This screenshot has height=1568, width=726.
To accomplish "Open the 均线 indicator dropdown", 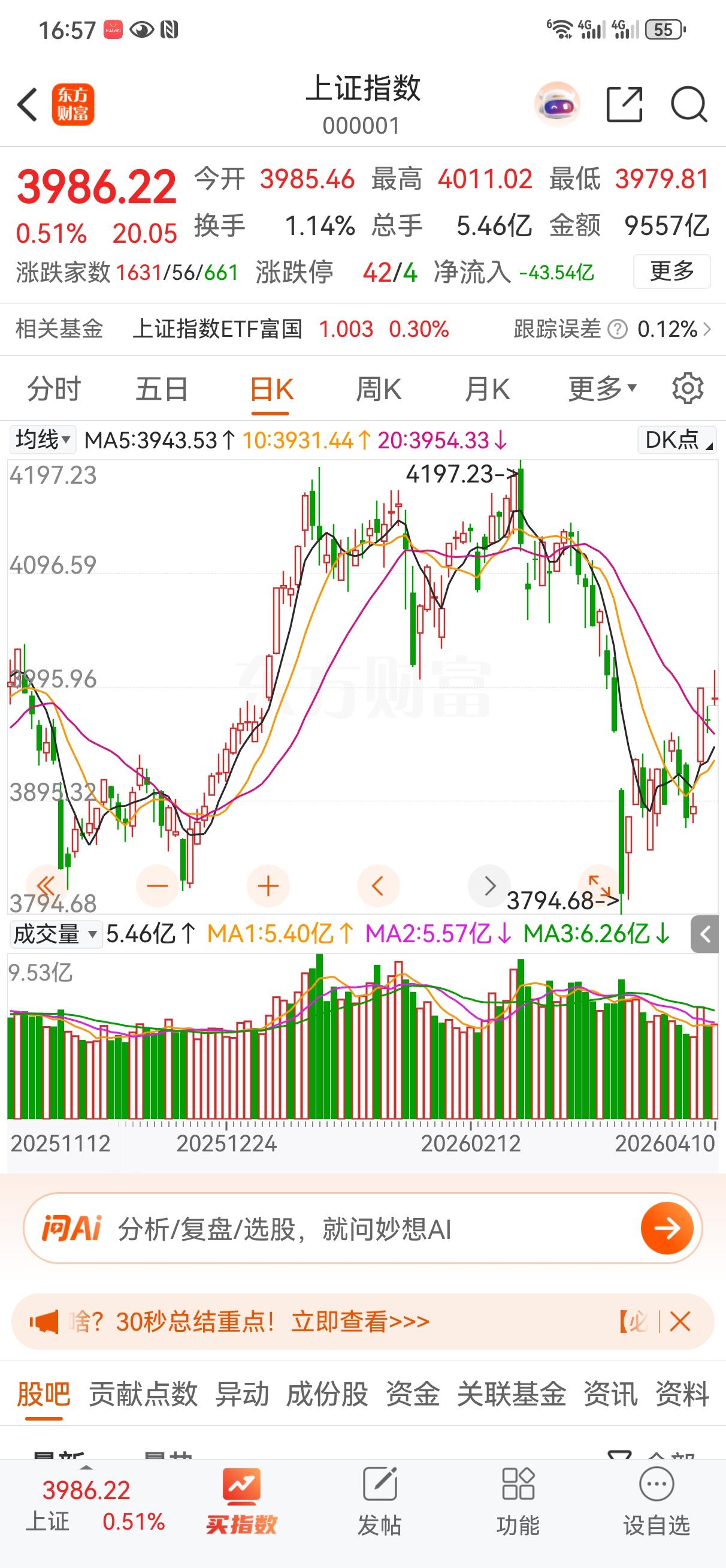I will point(43,439).
